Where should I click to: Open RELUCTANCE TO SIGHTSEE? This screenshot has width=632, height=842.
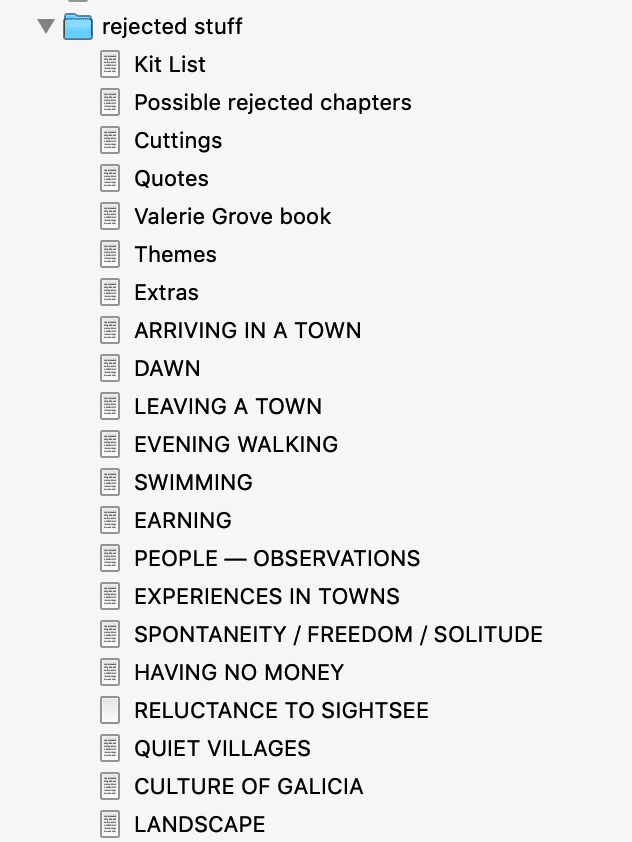pos(281,711)
